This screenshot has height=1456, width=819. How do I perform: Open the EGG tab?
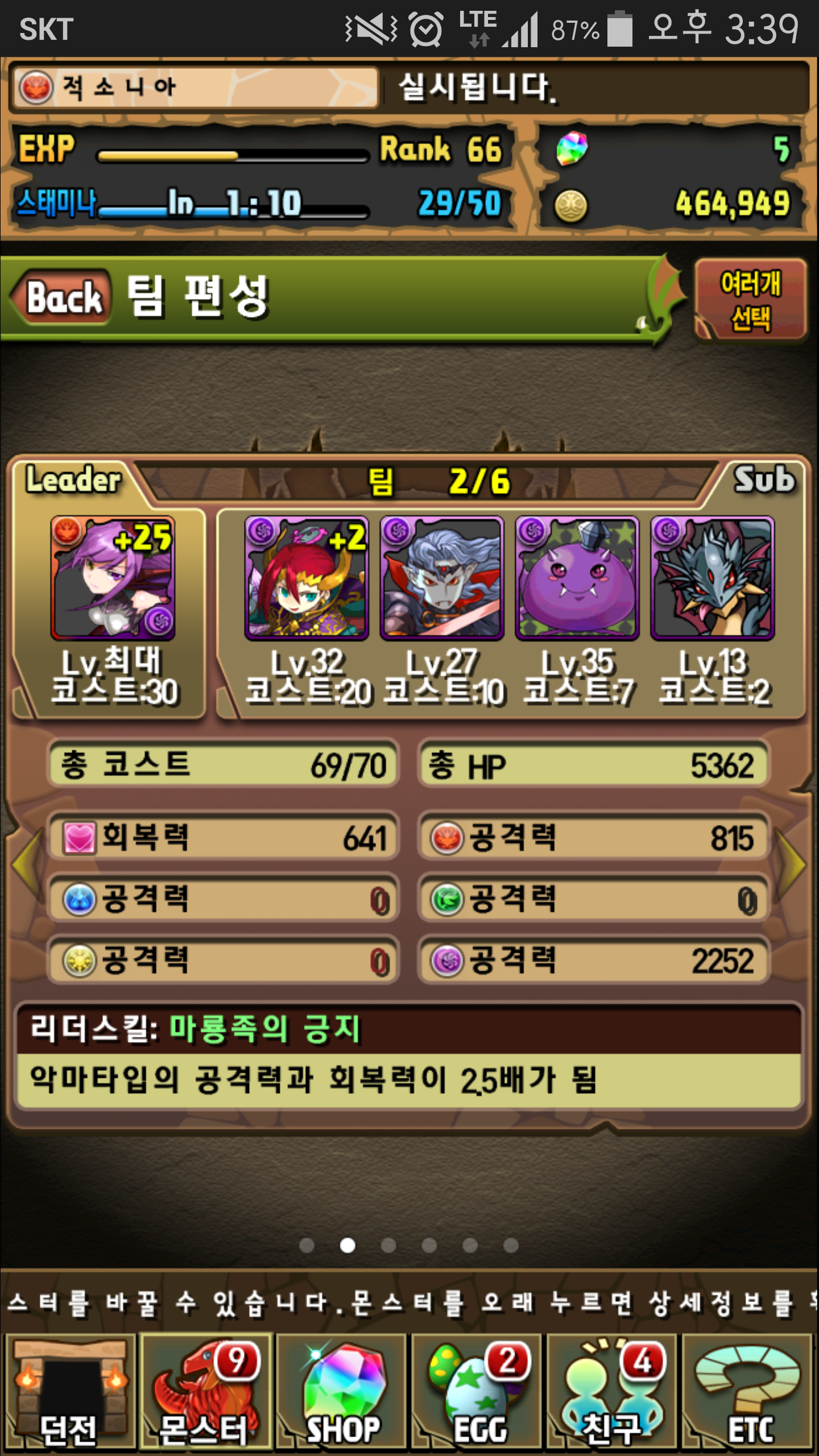pos(477,1391)
